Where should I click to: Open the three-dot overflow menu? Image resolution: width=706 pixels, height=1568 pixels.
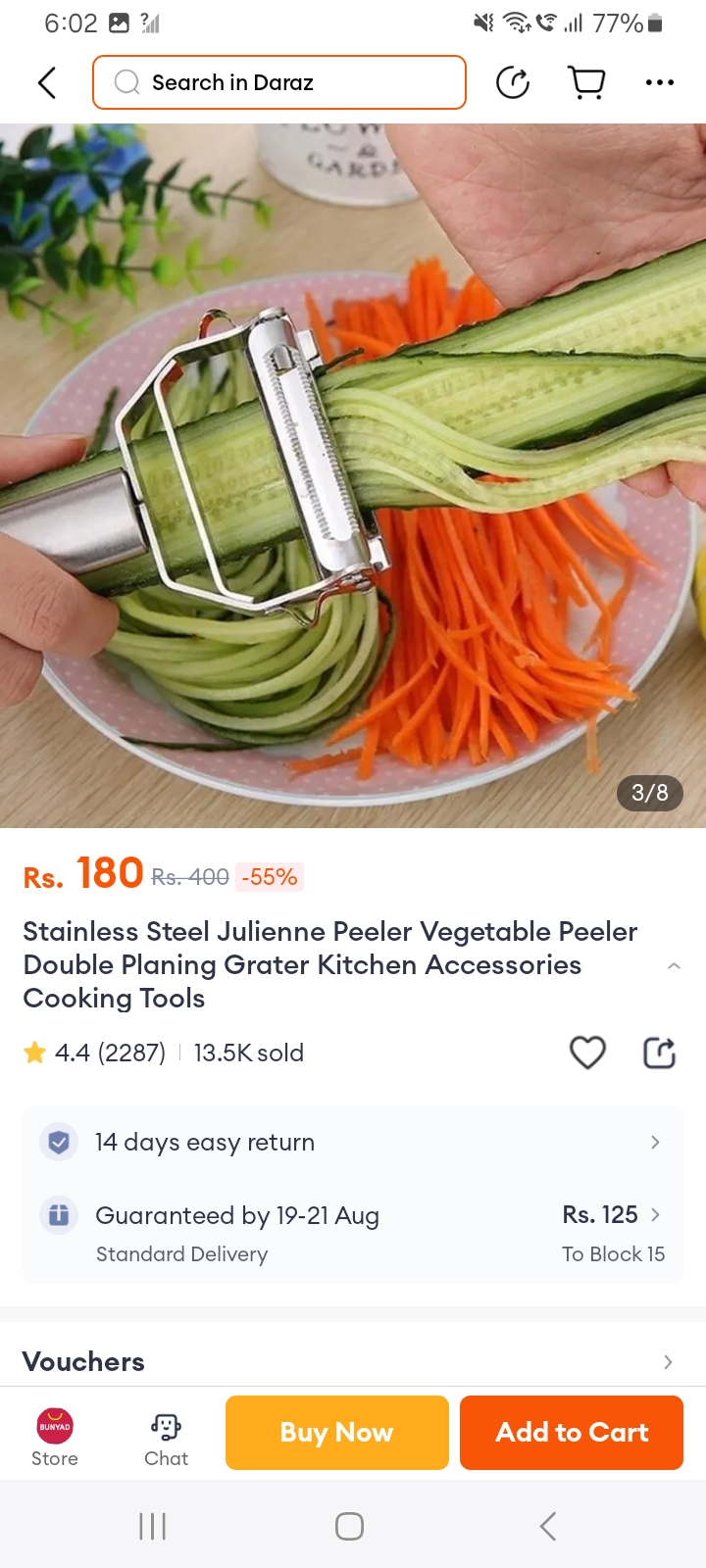(659, 82)
